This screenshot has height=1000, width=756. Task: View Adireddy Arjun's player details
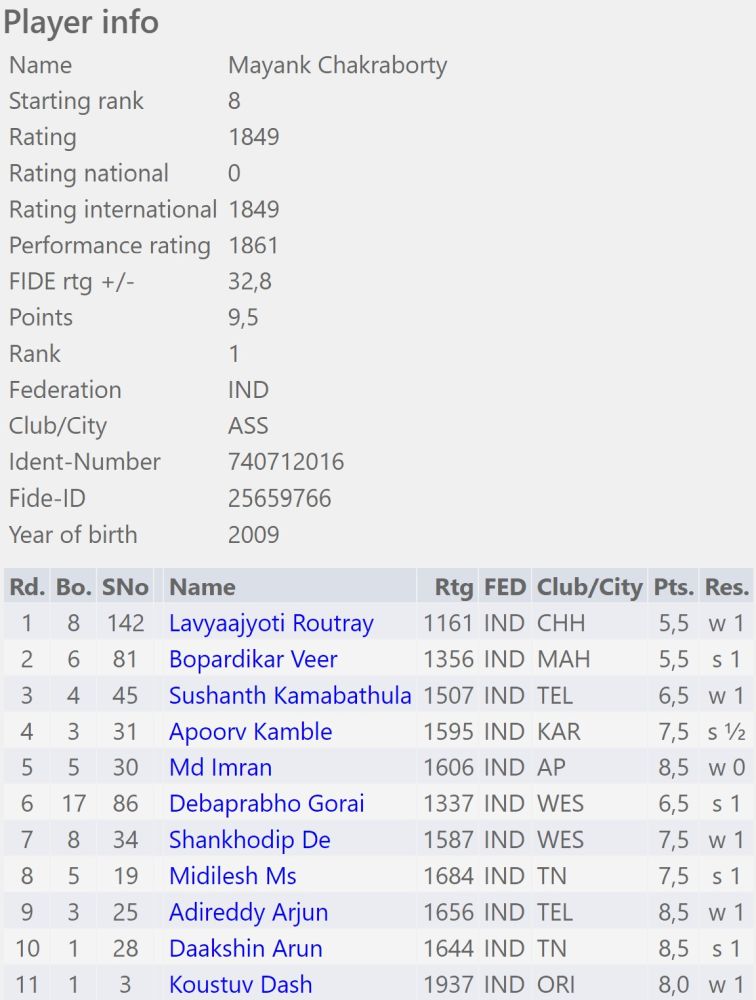point(248,912)
